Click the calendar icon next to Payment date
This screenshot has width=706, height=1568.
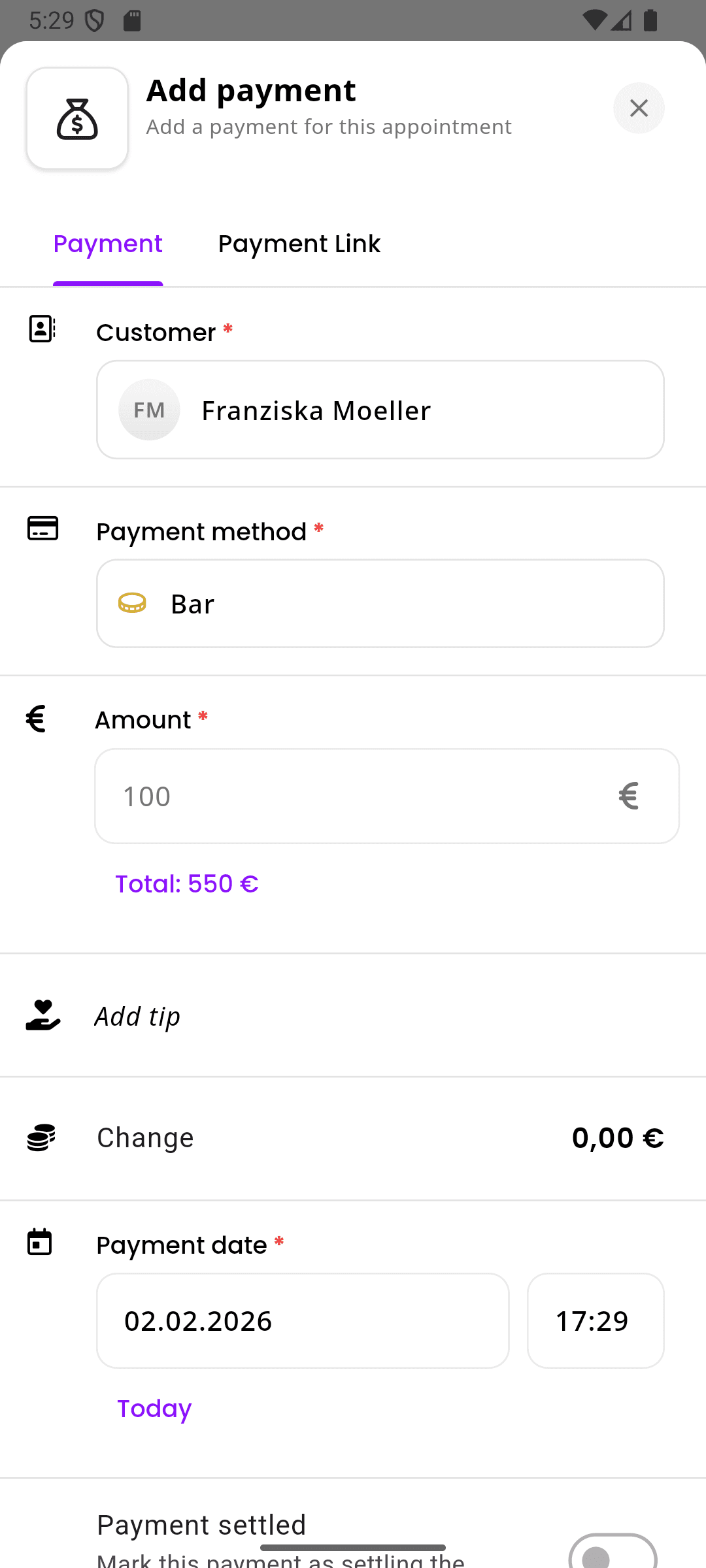39,1242
